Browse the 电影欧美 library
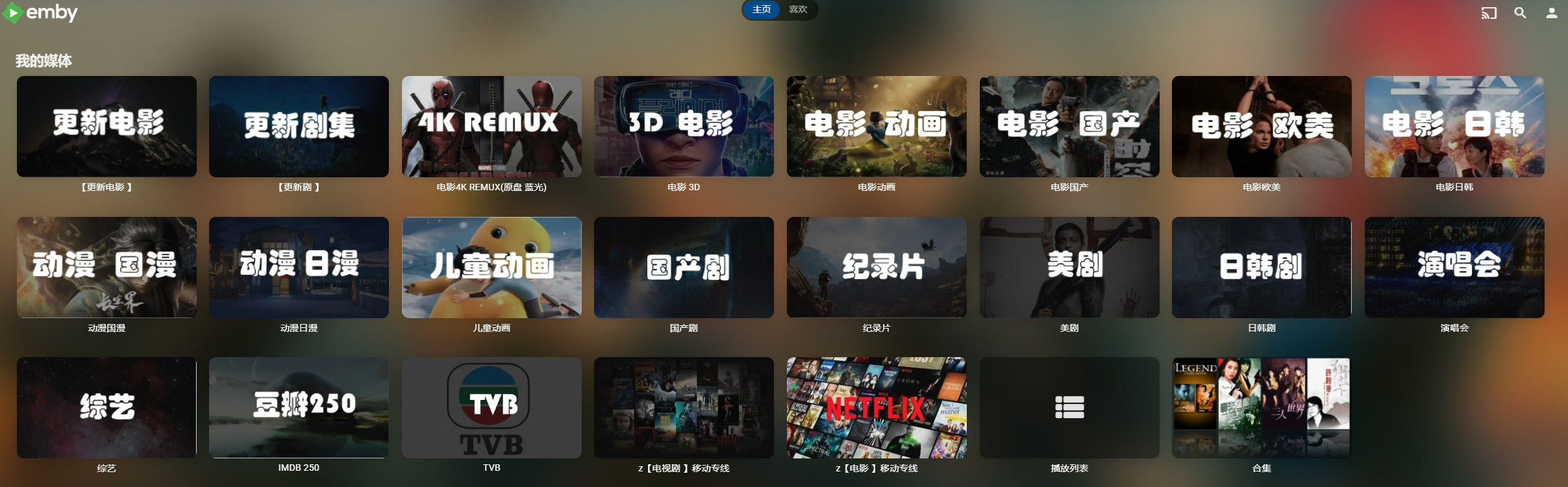This screenshot has width=1568, height=487. click(1262, 127)
